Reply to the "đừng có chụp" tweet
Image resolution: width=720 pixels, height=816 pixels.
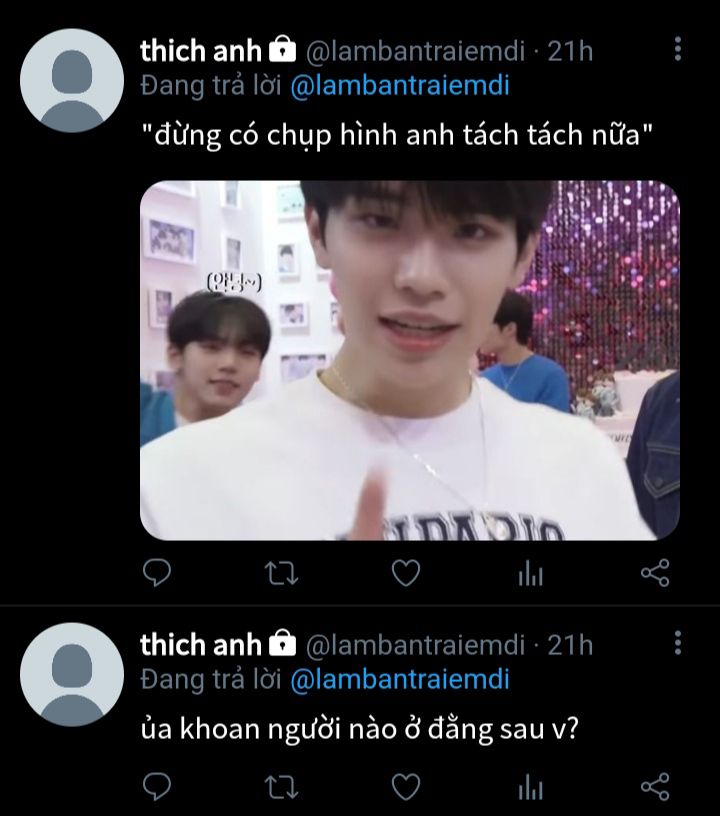[x=156, y=573]
